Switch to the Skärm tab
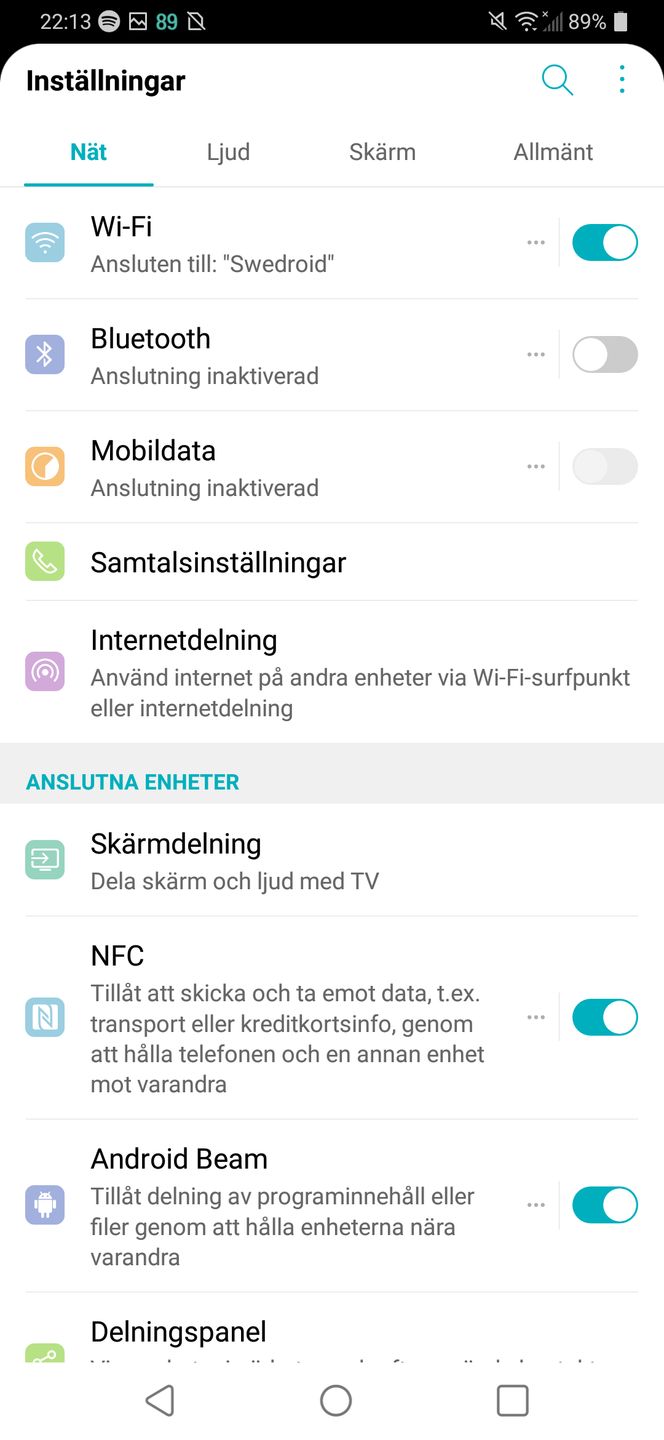This screenshot has height=1440, width=664. click(x=382, y=152)
